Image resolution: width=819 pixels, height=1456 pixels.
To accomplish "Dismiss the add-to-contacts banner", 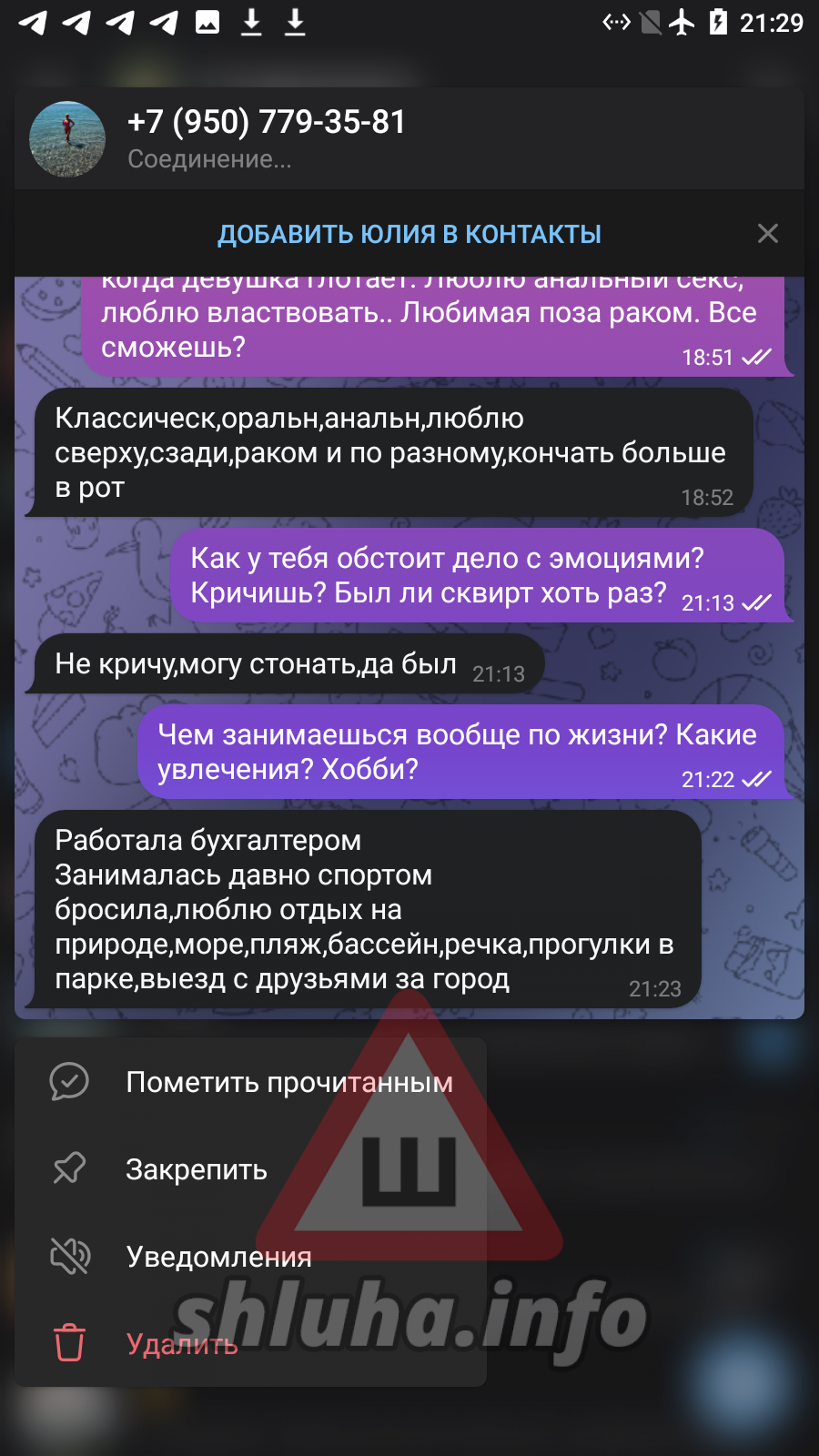I will coord(767,234).
